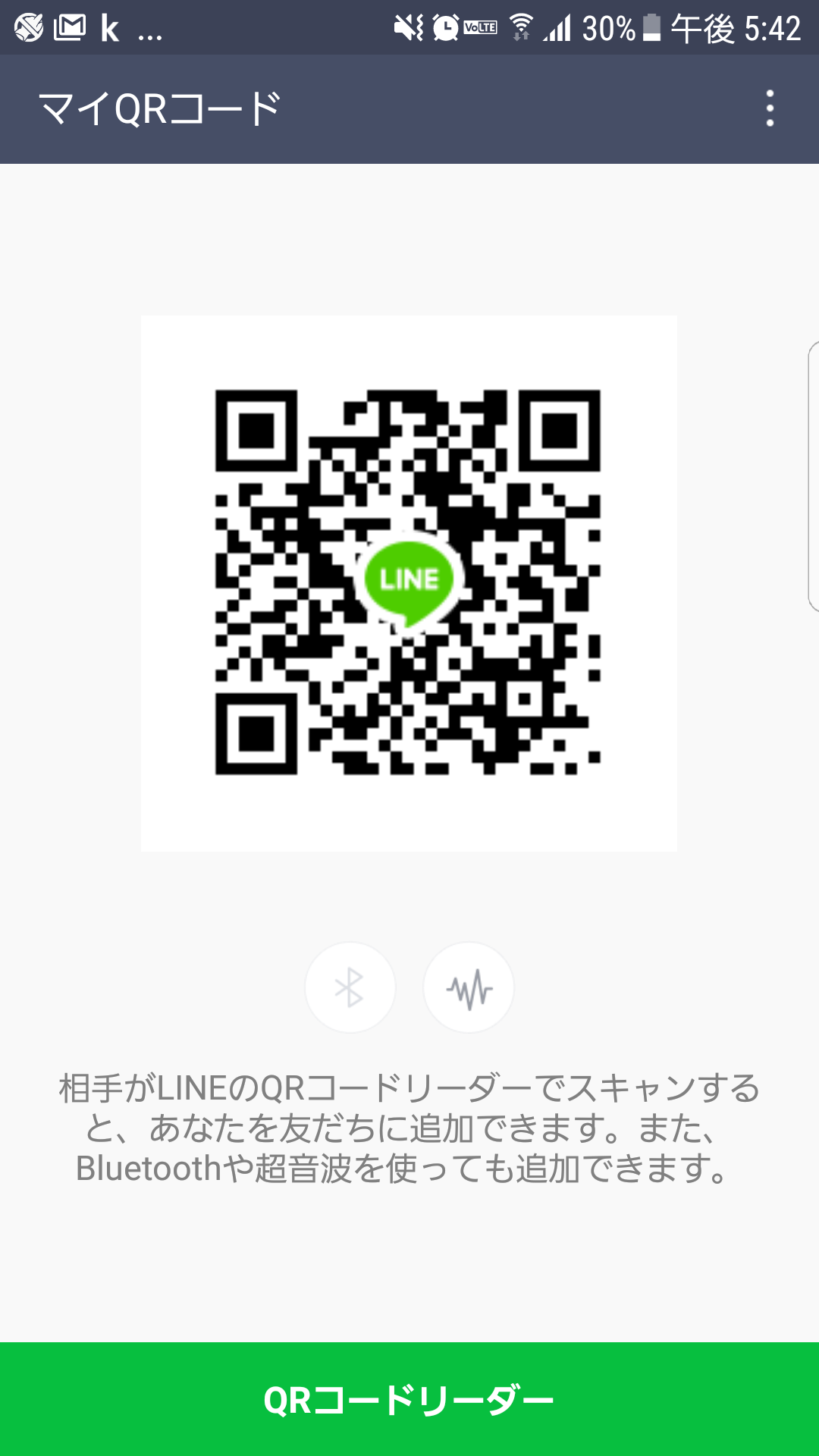
Task: Open the overflow menu
Action: (770, 108)
